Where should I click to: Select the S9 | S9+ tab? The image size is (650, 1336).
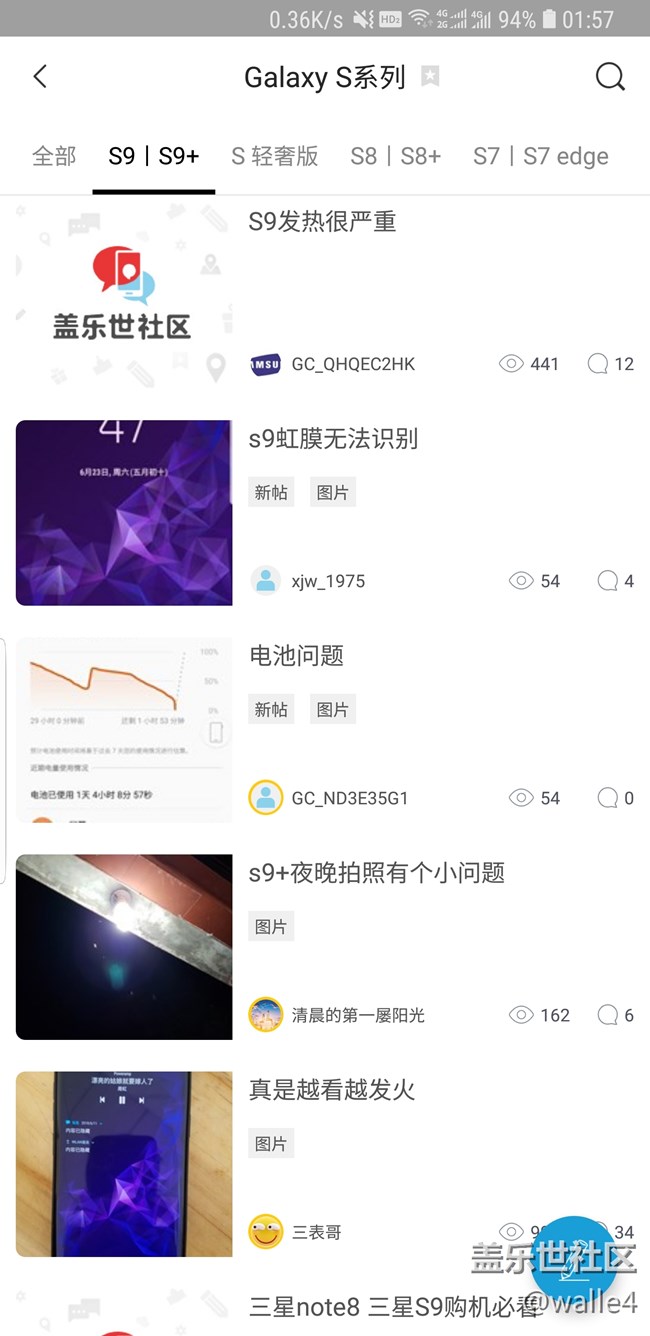154,156
